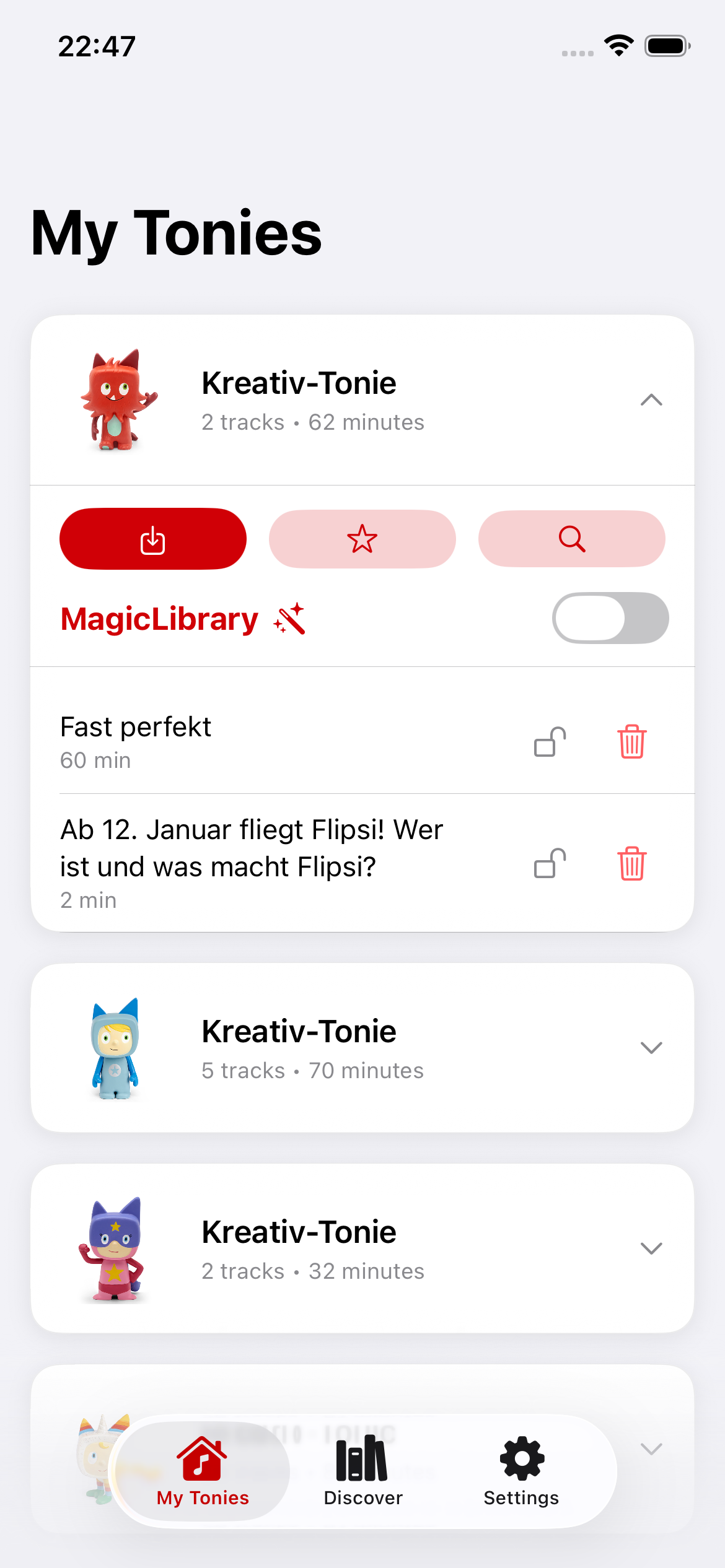Switch to the Discover tab
Viewport: 725px width, 1568px height.
(x=362, y=1470)
